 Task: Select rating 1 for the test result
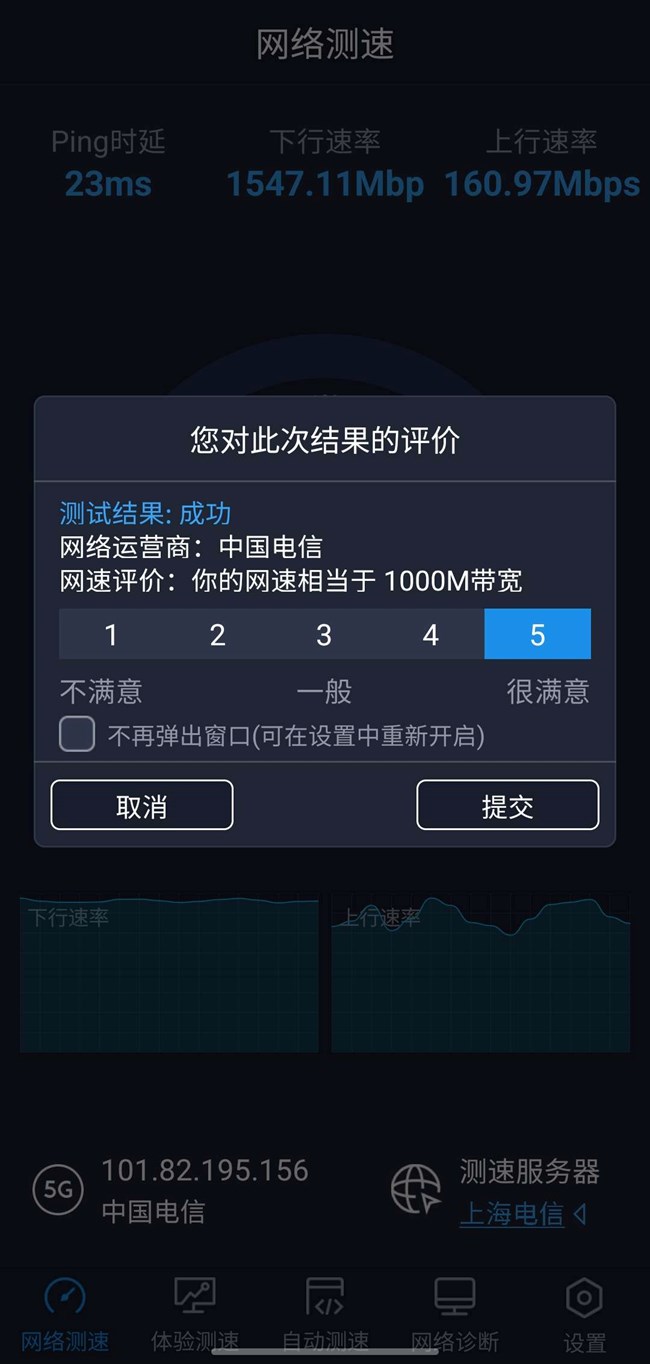coord(111,634)
